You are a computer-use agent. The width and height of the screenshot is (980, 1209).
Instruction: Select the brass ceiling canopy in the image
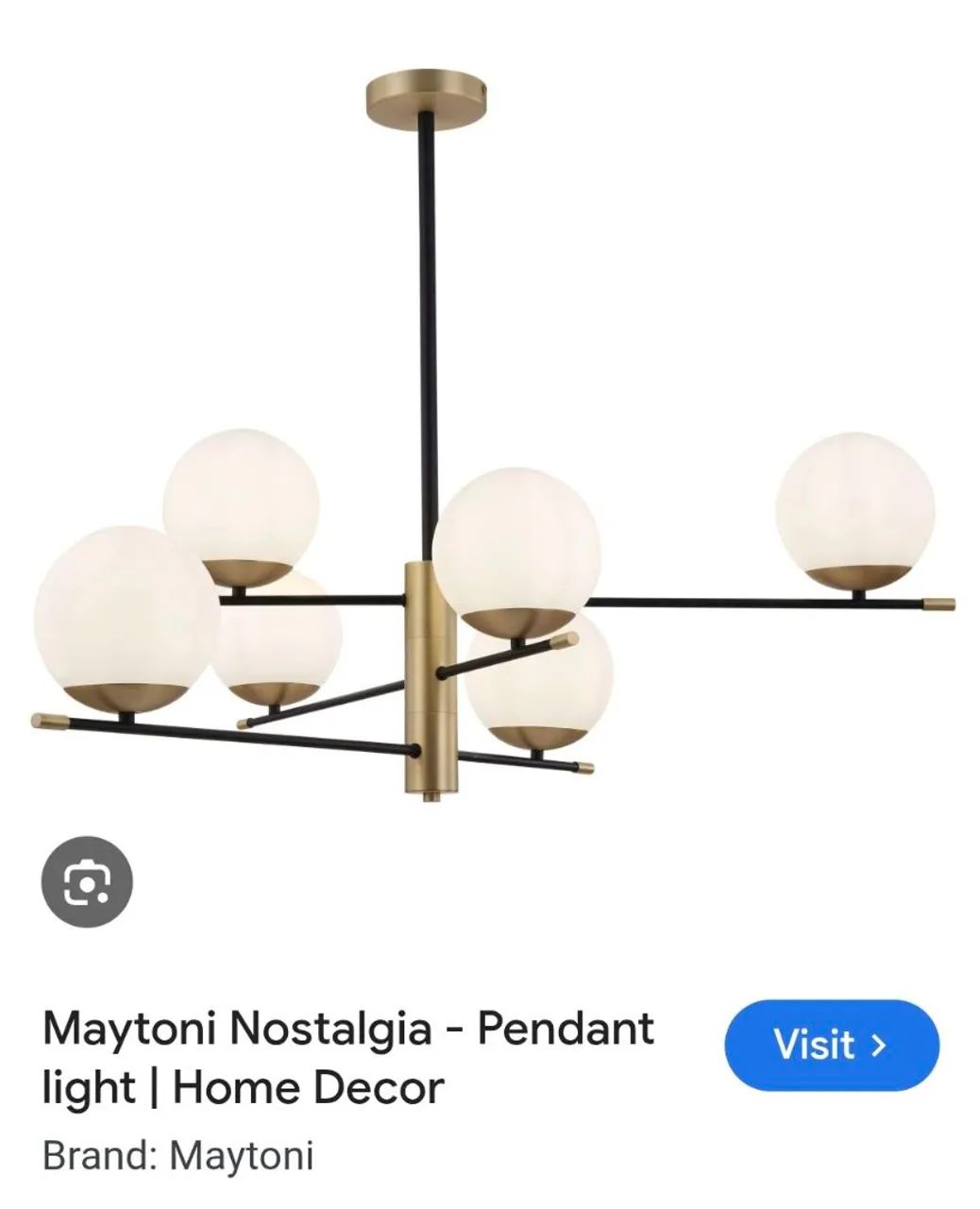[x=427, y=94]
